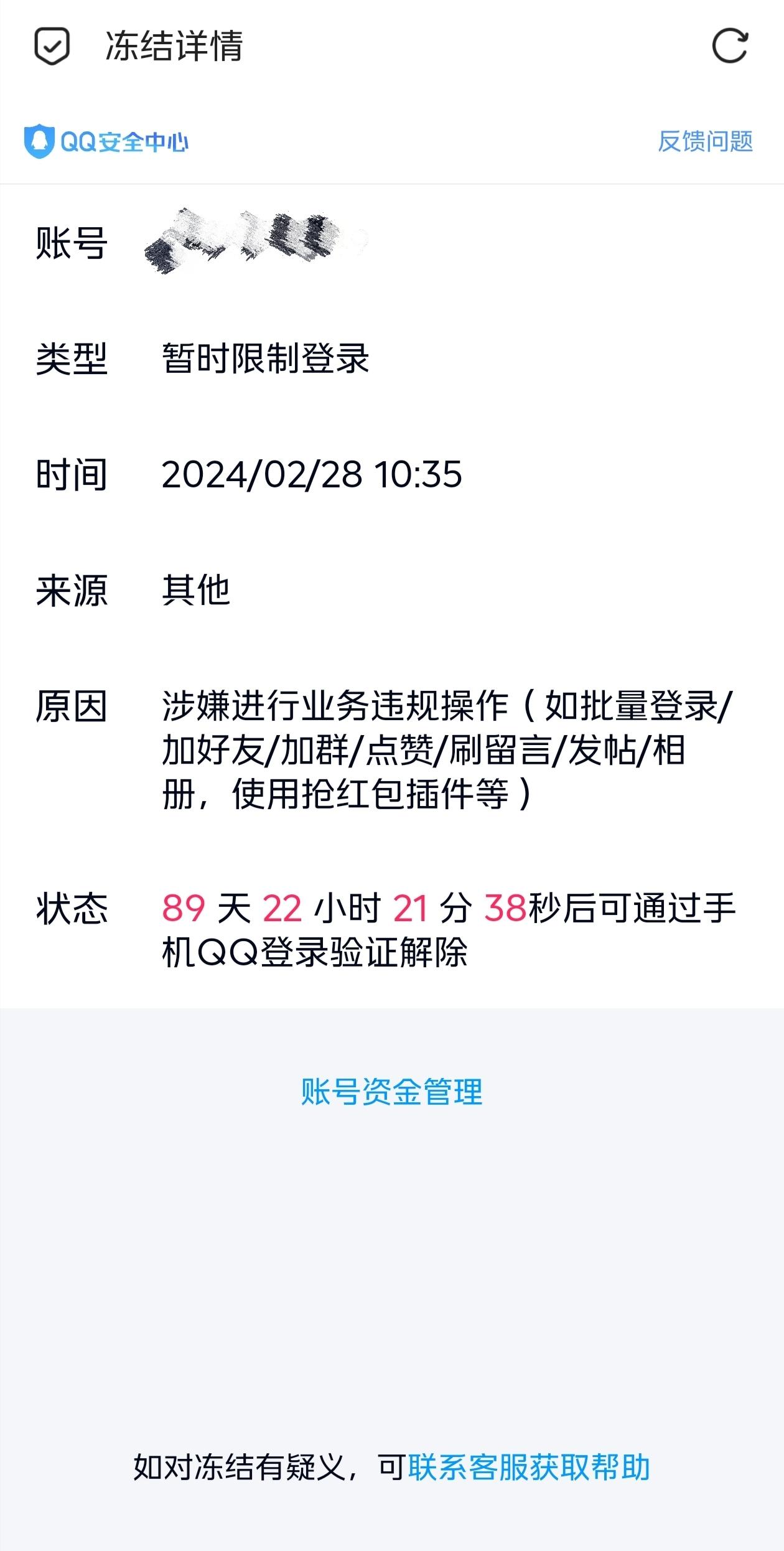
Task: Click the QQ Security Center shield logo
Action: tap(39, 142)
